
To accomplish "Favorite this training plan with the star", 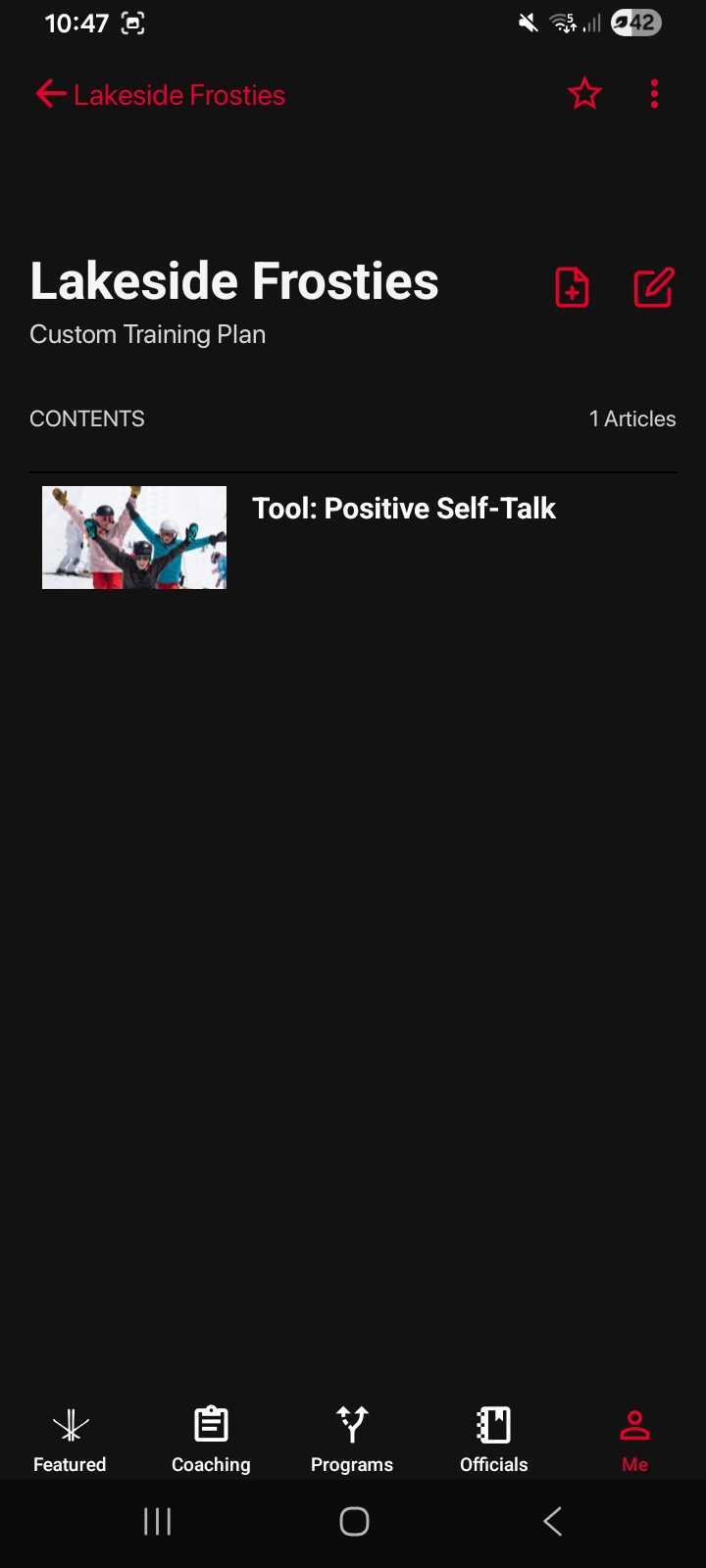I will tap(584, 94).
